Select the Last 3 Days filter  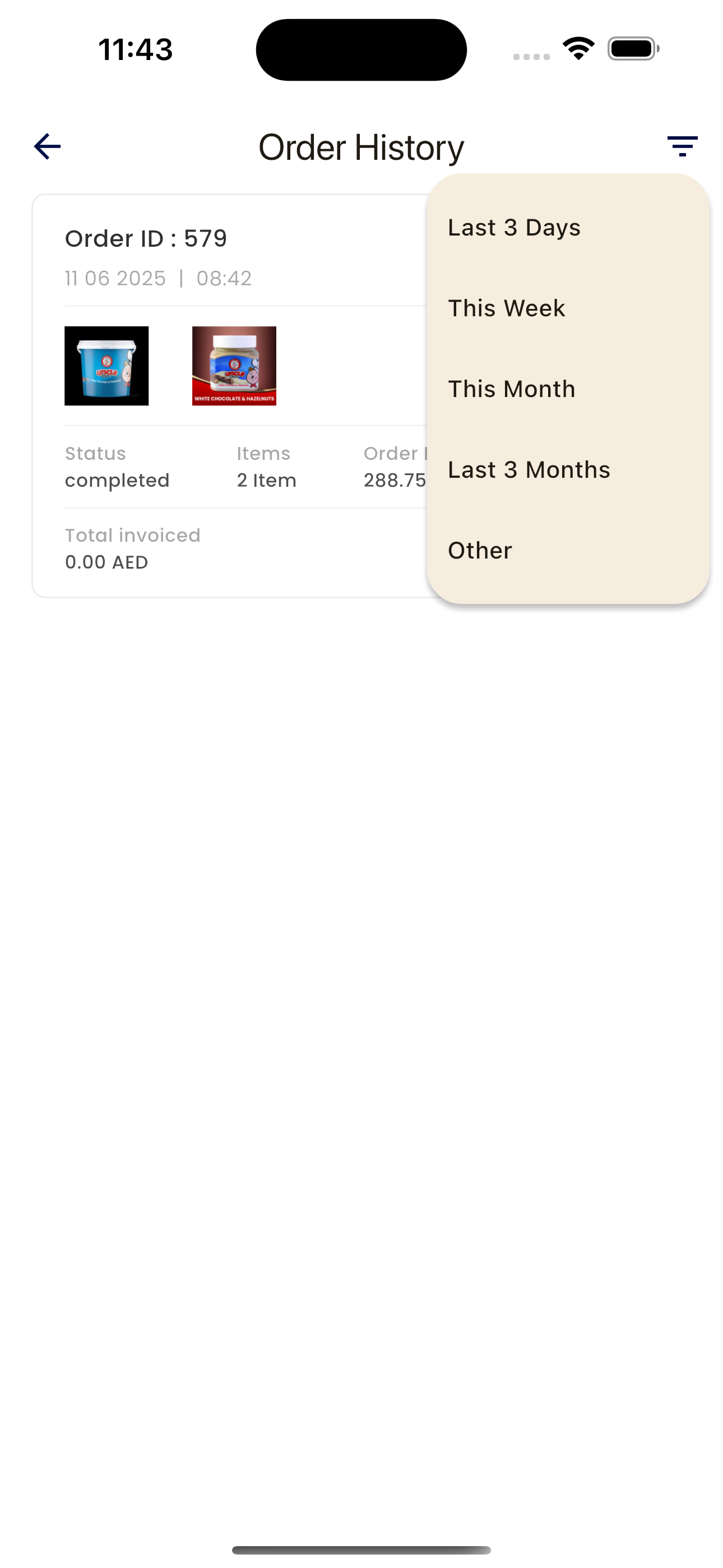568,228
